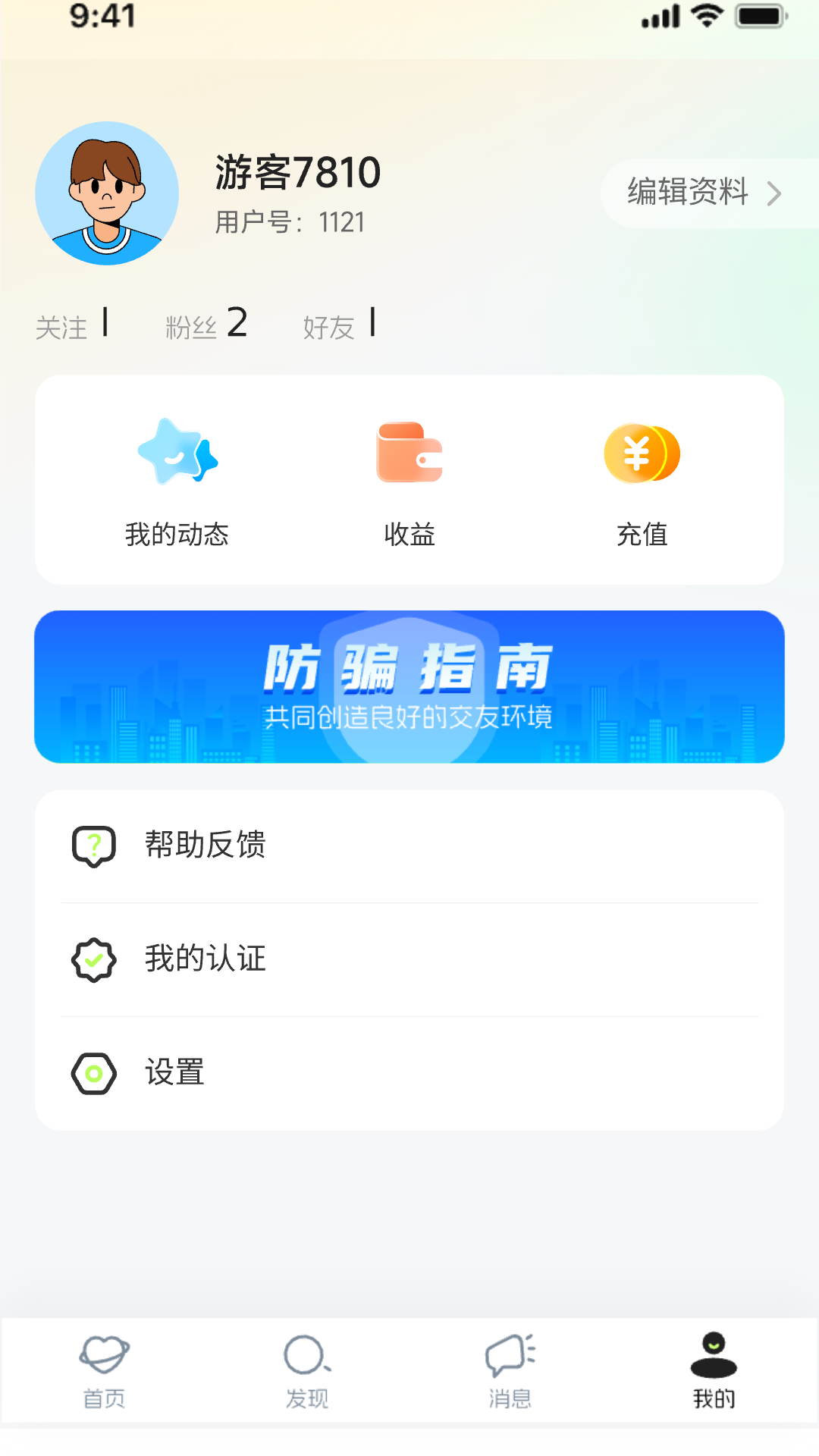The width and height of the screenshot is (819, 1456).
Task: Open 我的动态 via the star icon
Action: (176, 453)
